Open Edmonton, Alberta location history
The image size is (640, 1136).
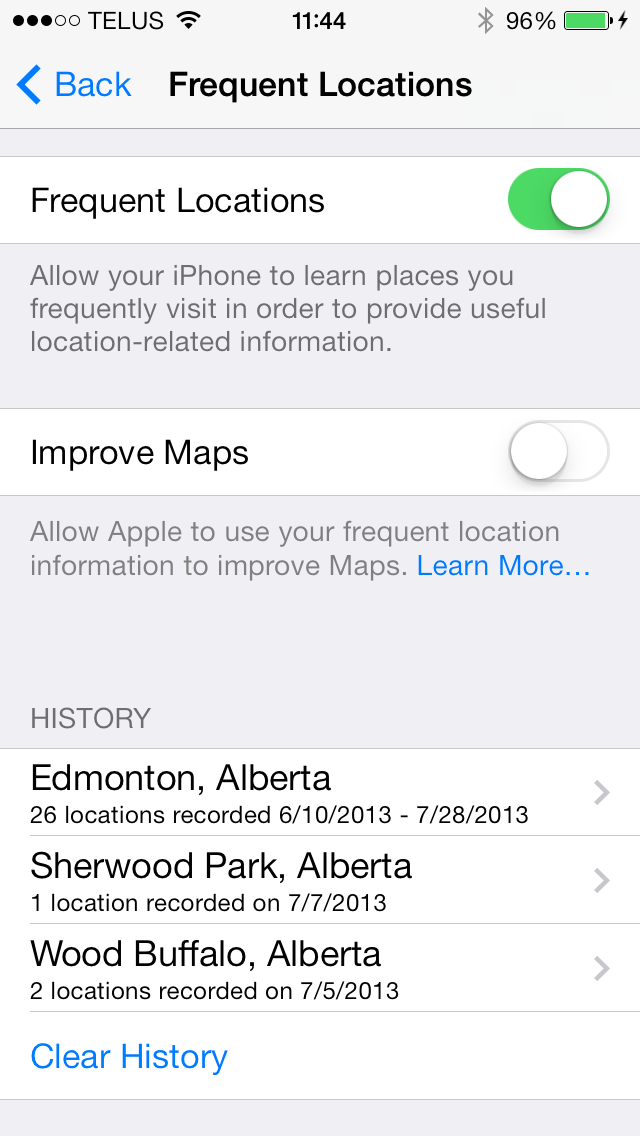click(320, 792)
